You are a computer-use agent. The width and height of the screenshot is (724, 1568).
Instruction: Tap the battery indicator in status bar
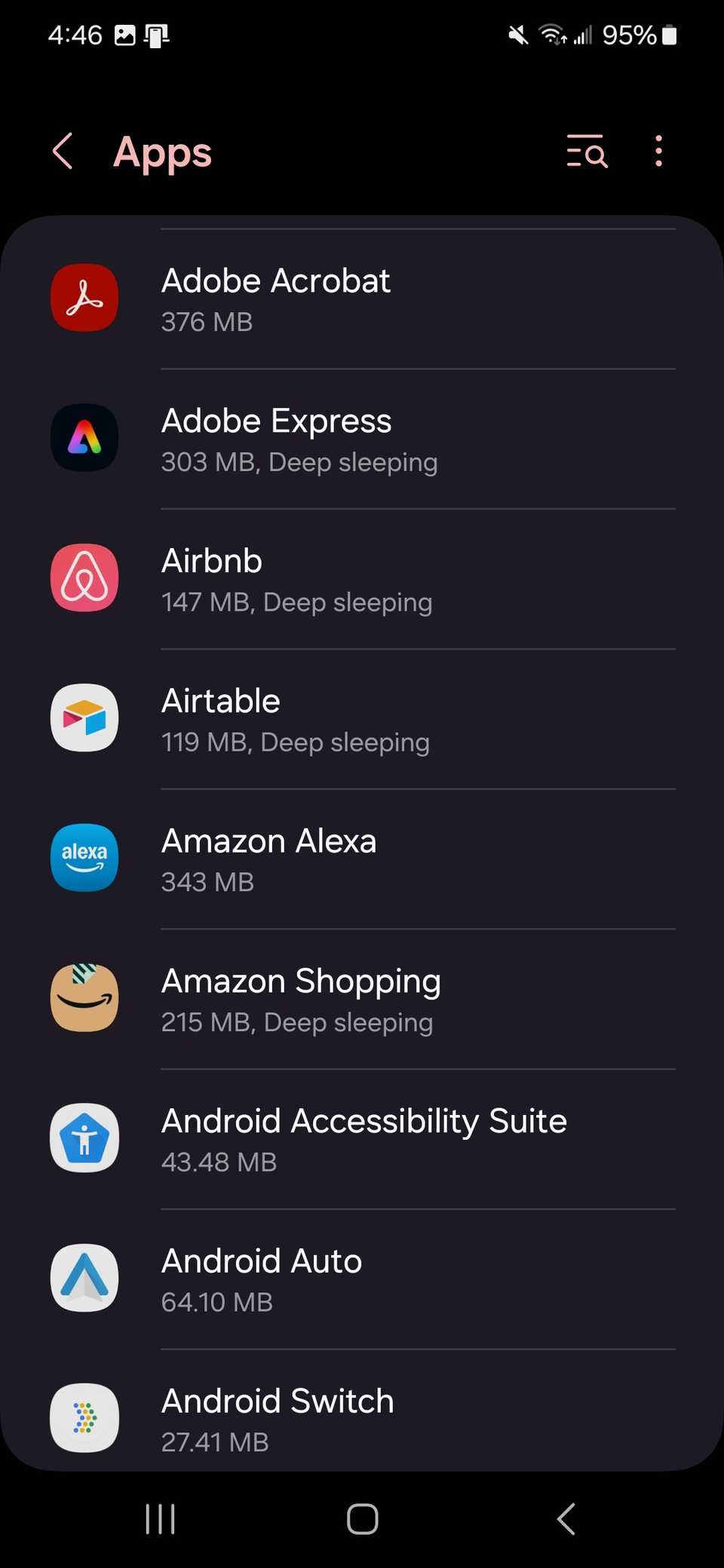[667, 34]
